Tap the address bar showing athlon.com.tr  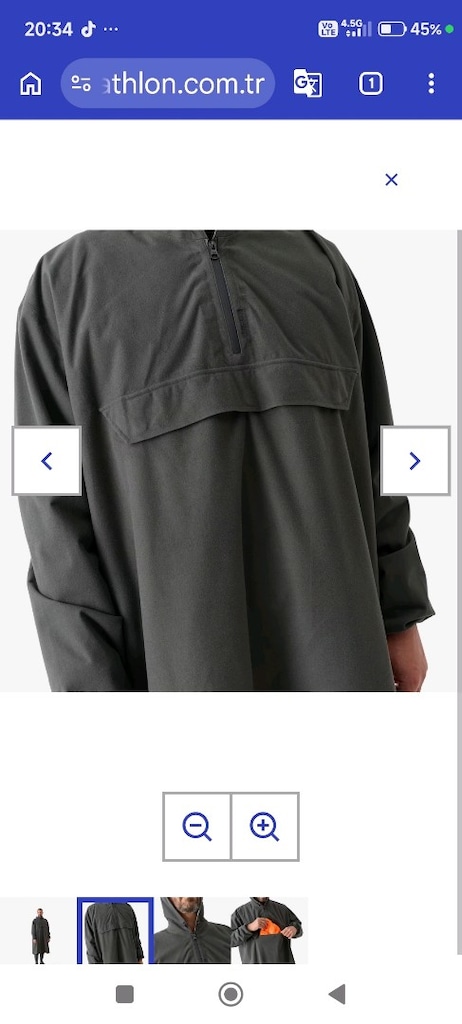pyautogui.click(x=168, y=84)
